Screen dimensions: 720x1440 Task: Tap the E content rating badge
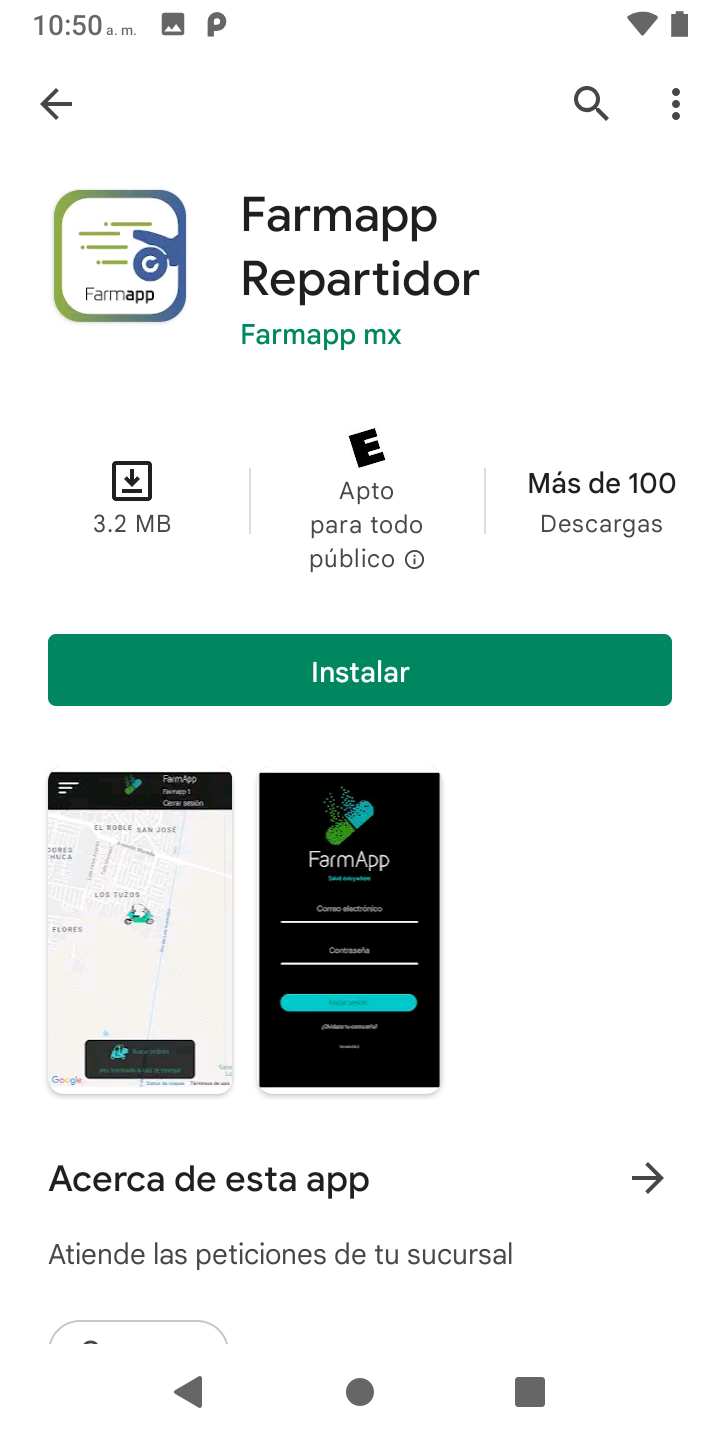[366, 448]
